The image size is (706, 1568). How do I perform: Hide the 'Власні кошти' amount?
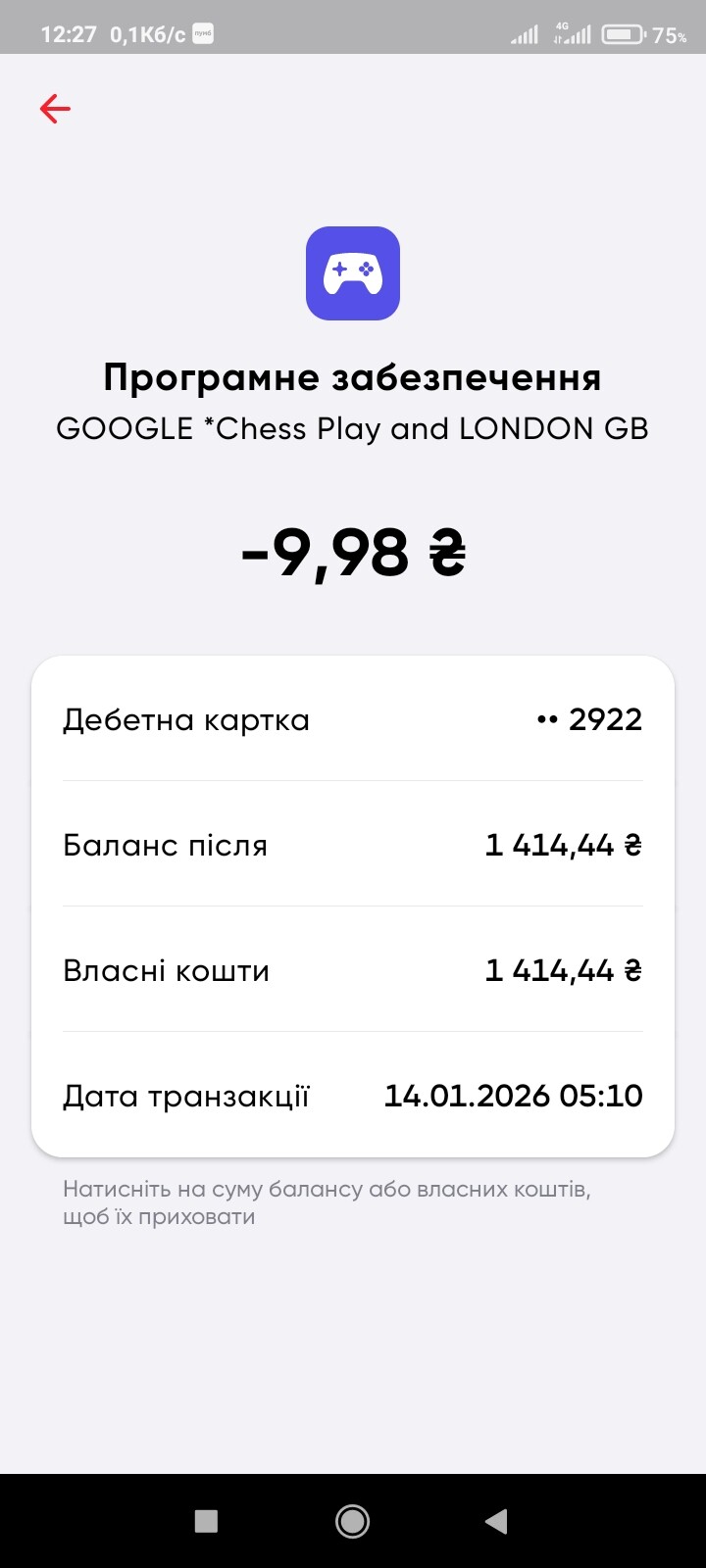tap(563, 970)
